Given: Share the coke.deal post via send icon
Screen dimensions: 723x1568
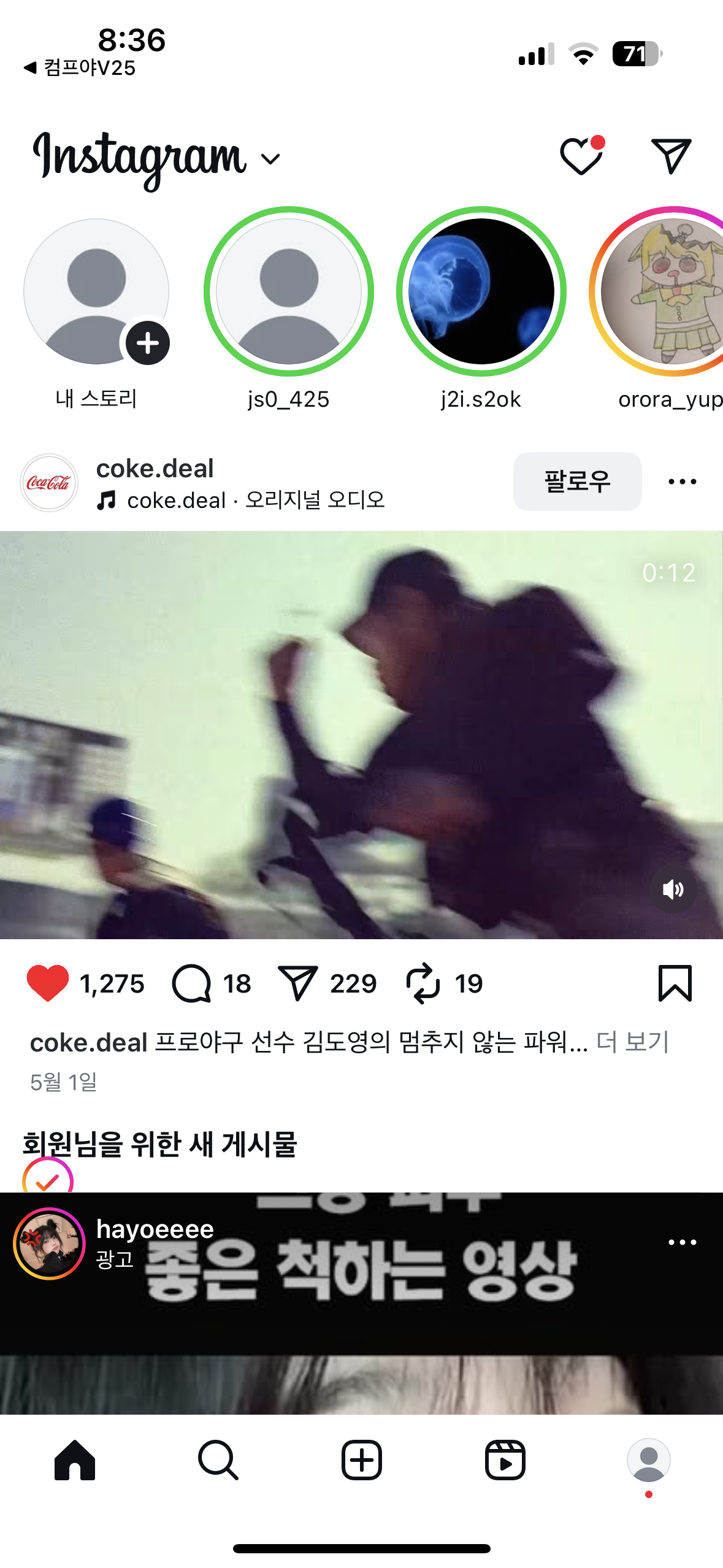Looking at the screenshot, I should click(297, 983).
